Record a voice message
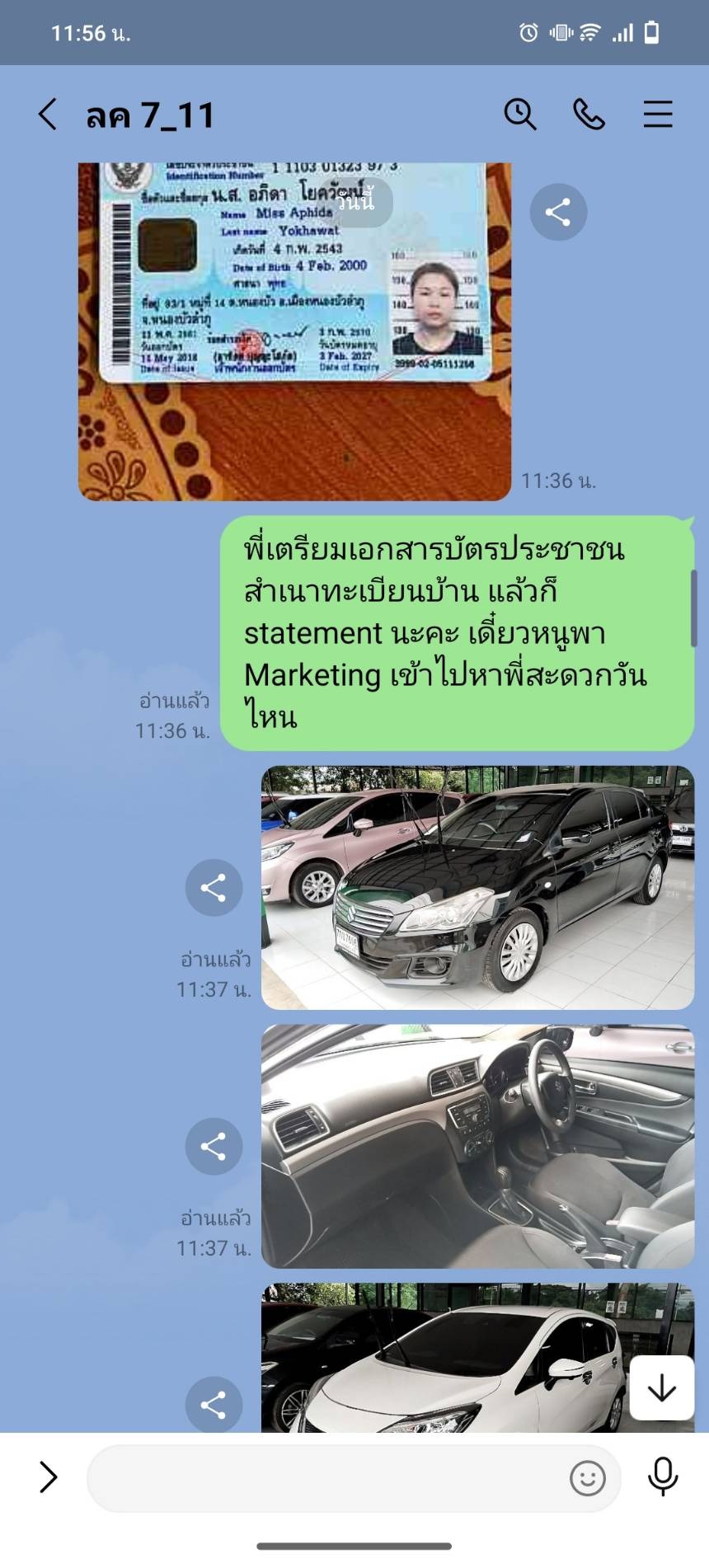Viewport: 709px width, 1568px height. pyautogui.click(x=663, y=1478)
